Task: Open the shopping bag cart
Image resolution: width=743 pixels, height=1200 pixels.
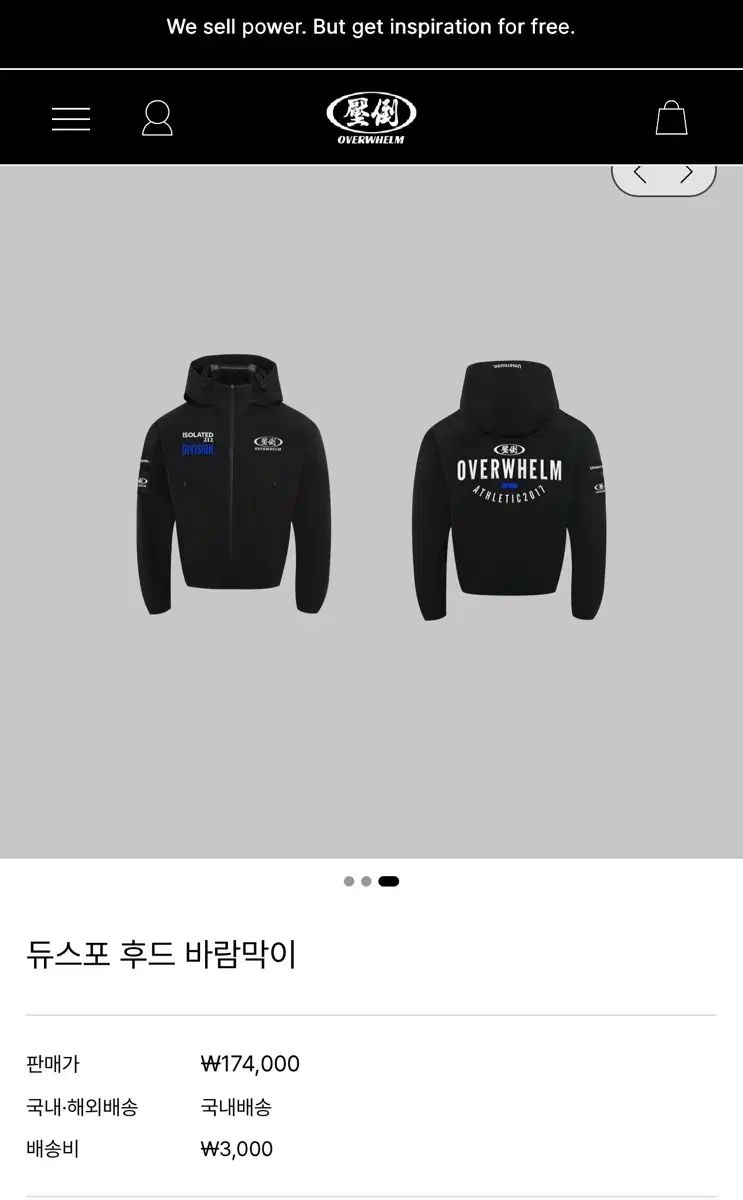Action: pos(671,118)
